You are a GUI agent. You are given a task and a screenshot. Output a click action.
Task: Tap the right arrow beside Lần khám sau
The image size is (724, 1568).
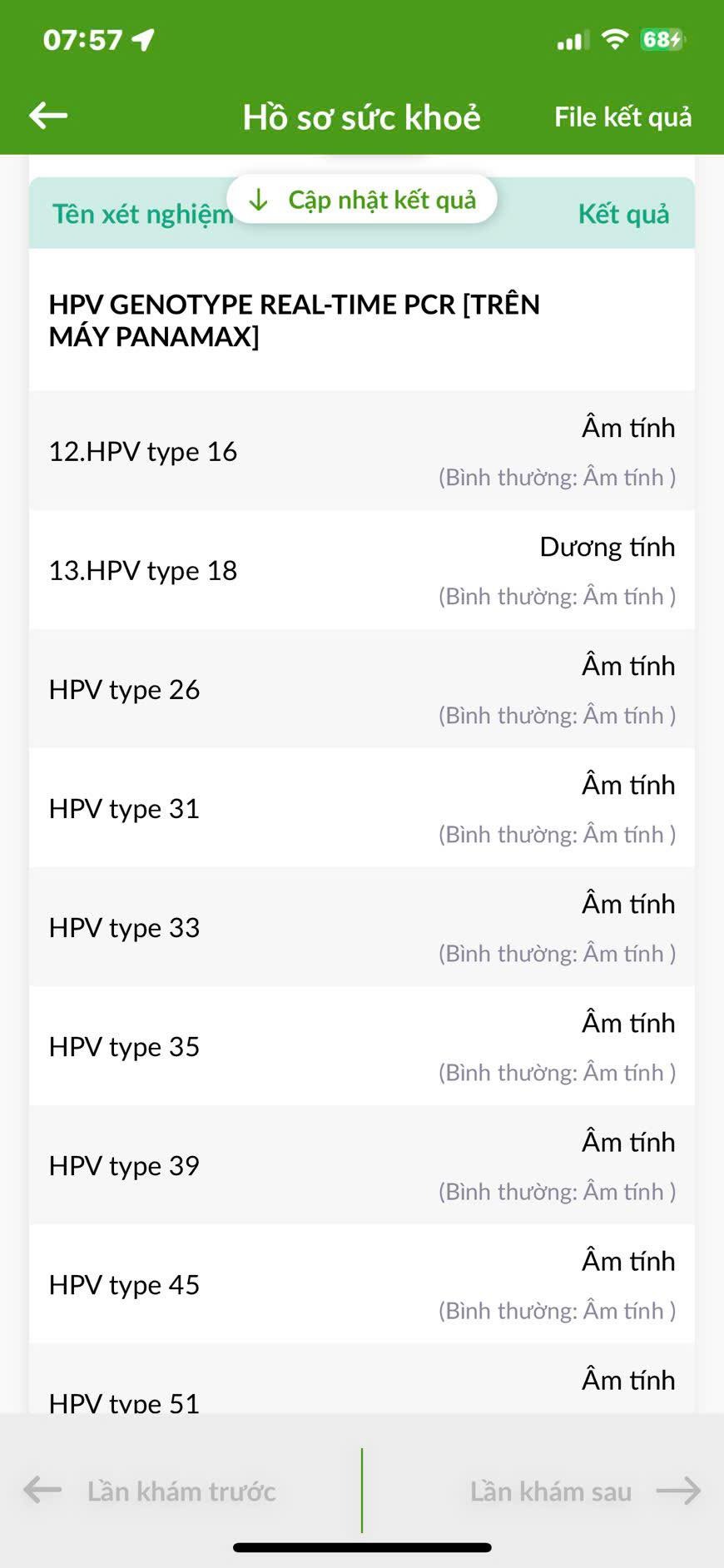pyautogui.click(x=682, y=1491)
